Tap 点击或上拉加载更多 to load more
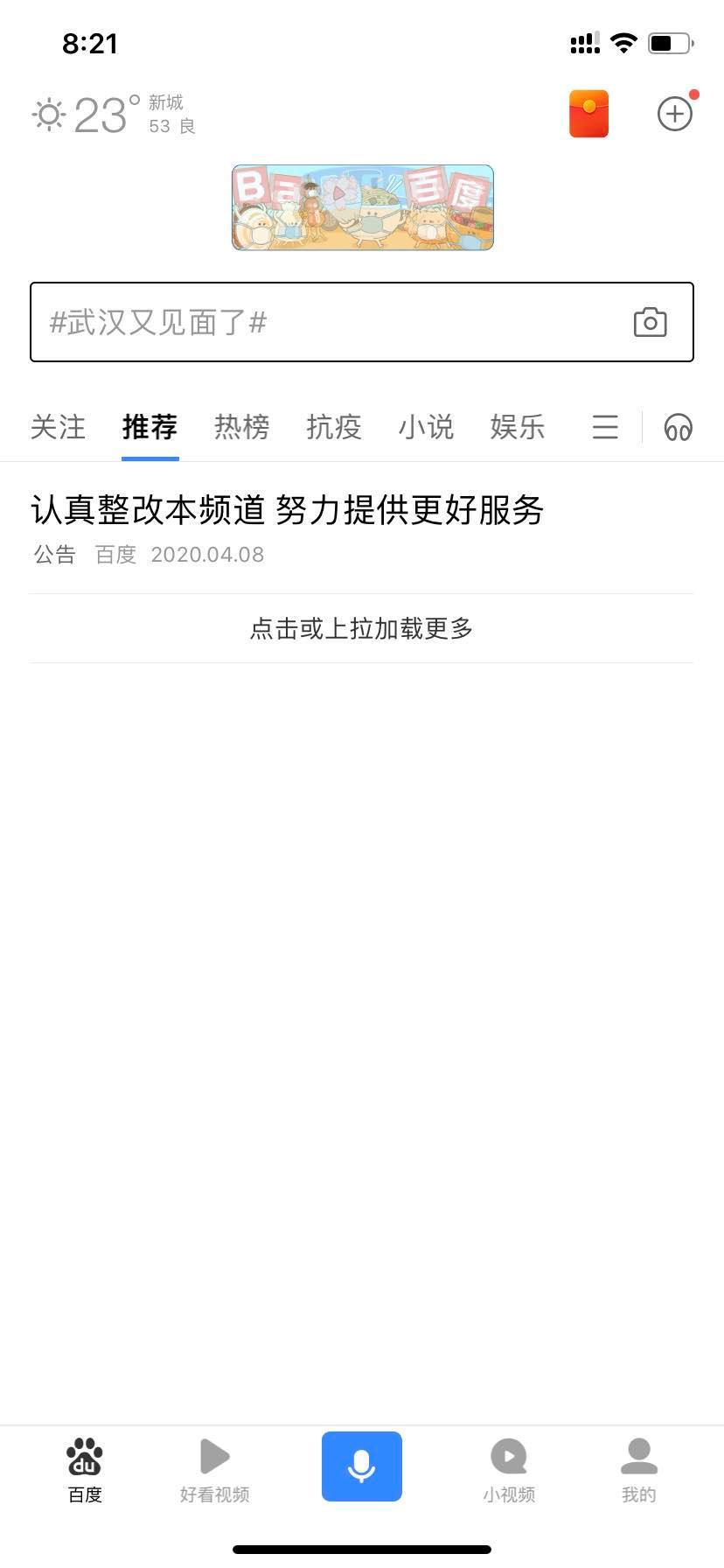The width and height of the screenshot is (724, 1568). pyautogui.click(x=361, y=627)
